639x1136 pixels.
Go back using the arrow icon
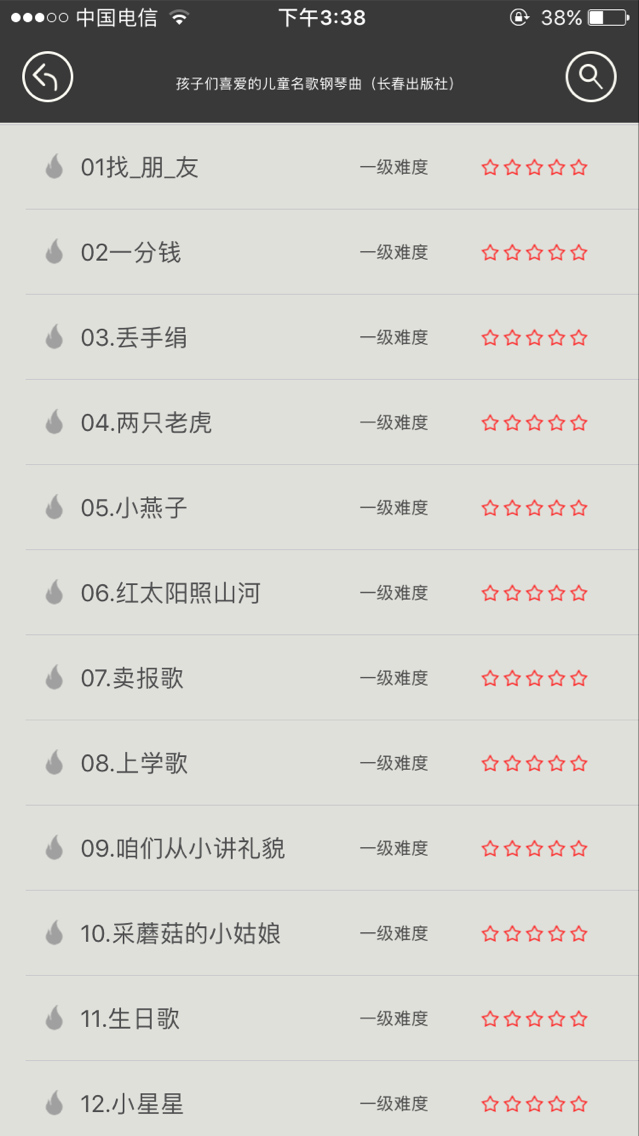click(47, 77)
